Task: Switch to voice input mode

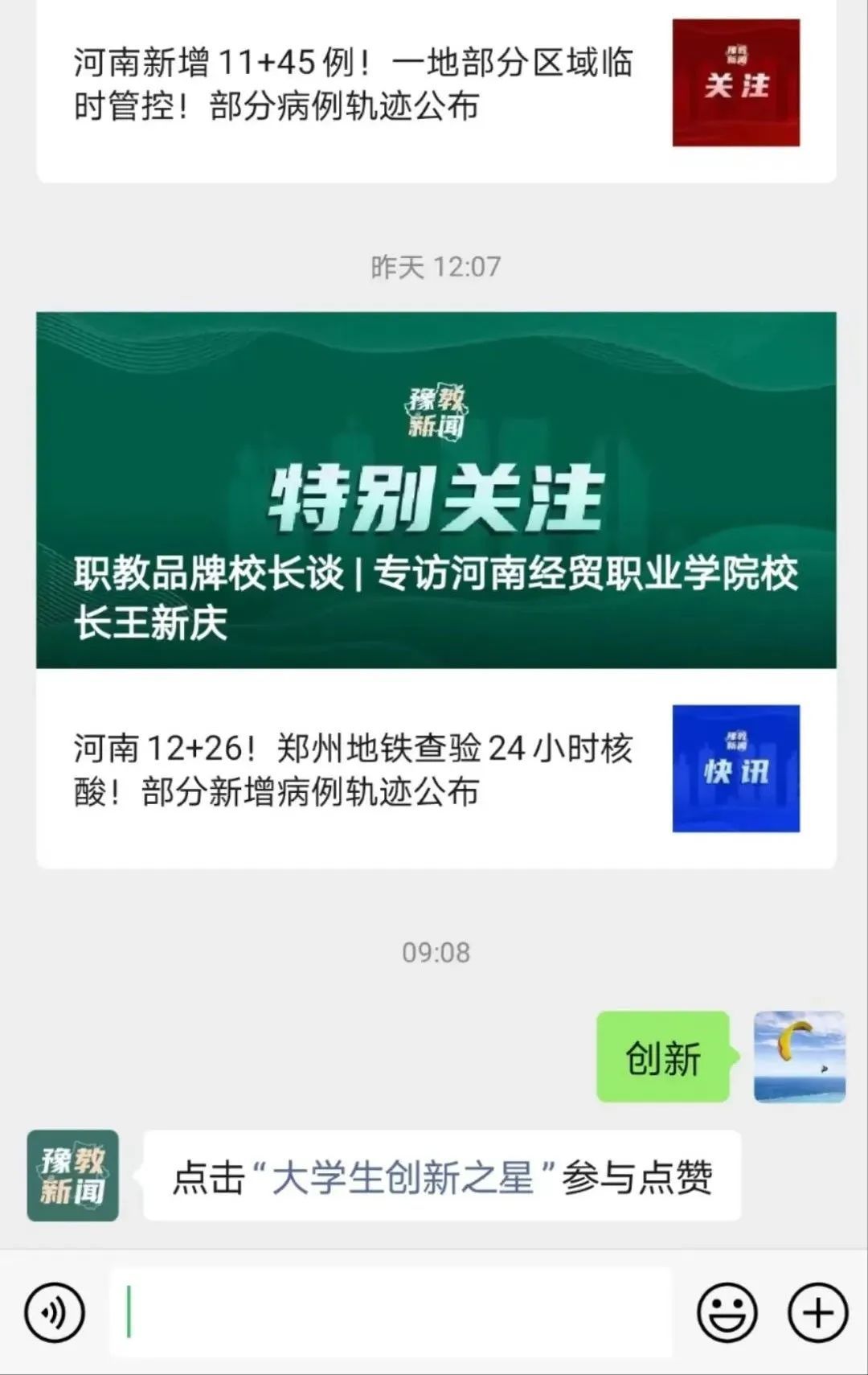Action: tap(55, 1313)
